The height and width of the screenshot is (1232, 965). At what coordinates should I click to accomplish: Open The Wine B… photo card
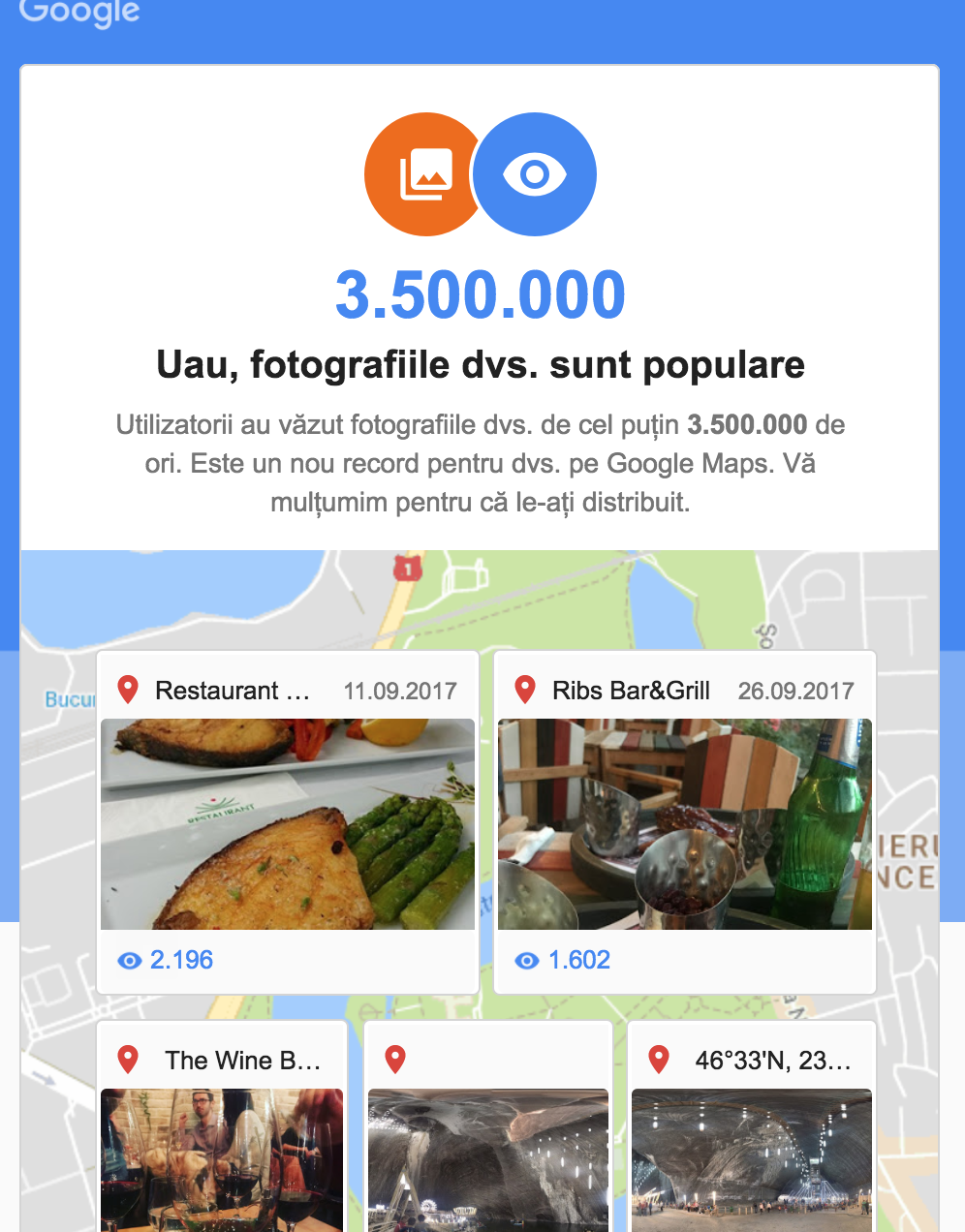(x=222, y=1126)
